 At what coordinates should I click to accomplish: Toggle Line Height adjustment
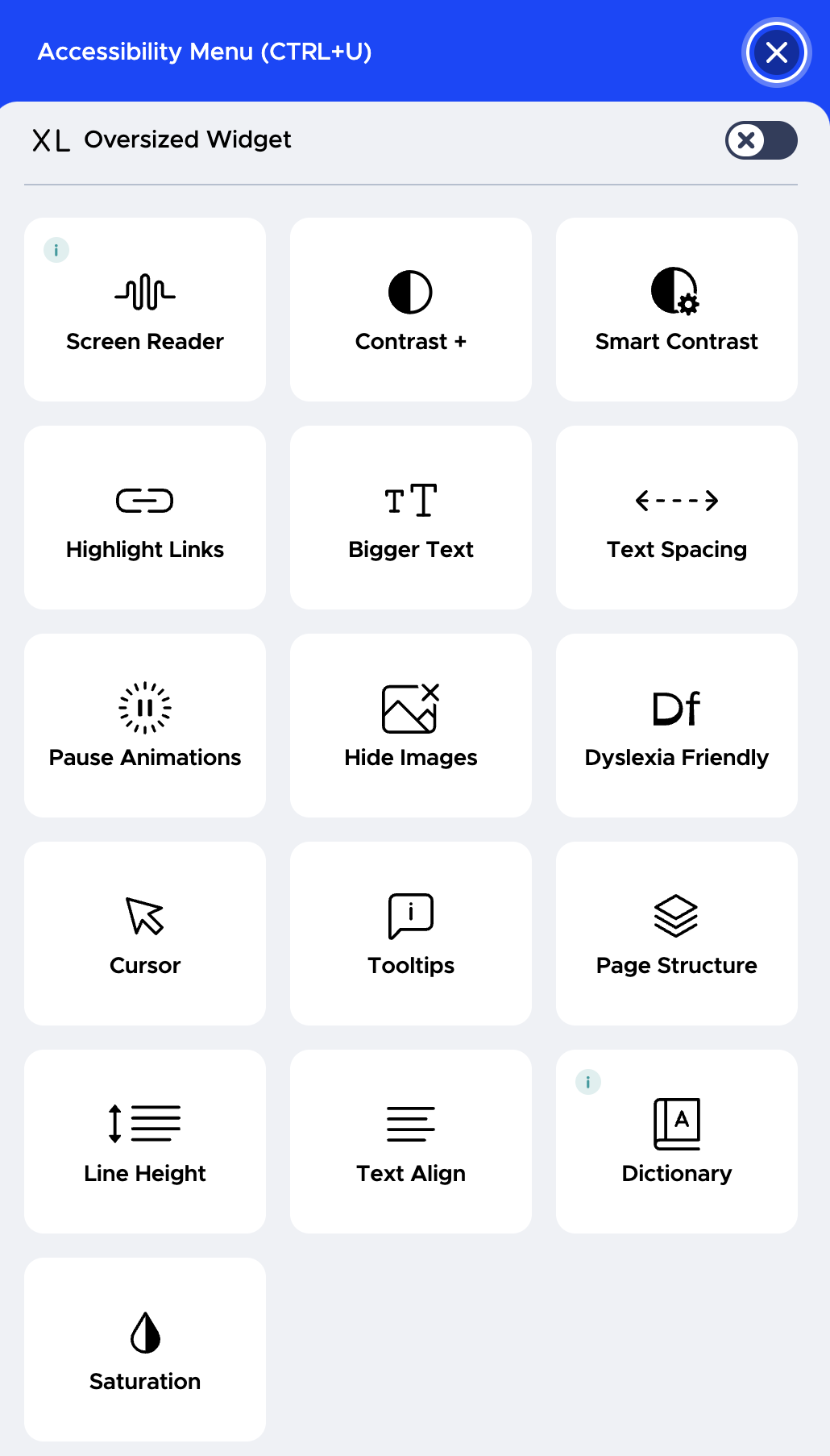pyautogui.click(x=145, y=1141)
